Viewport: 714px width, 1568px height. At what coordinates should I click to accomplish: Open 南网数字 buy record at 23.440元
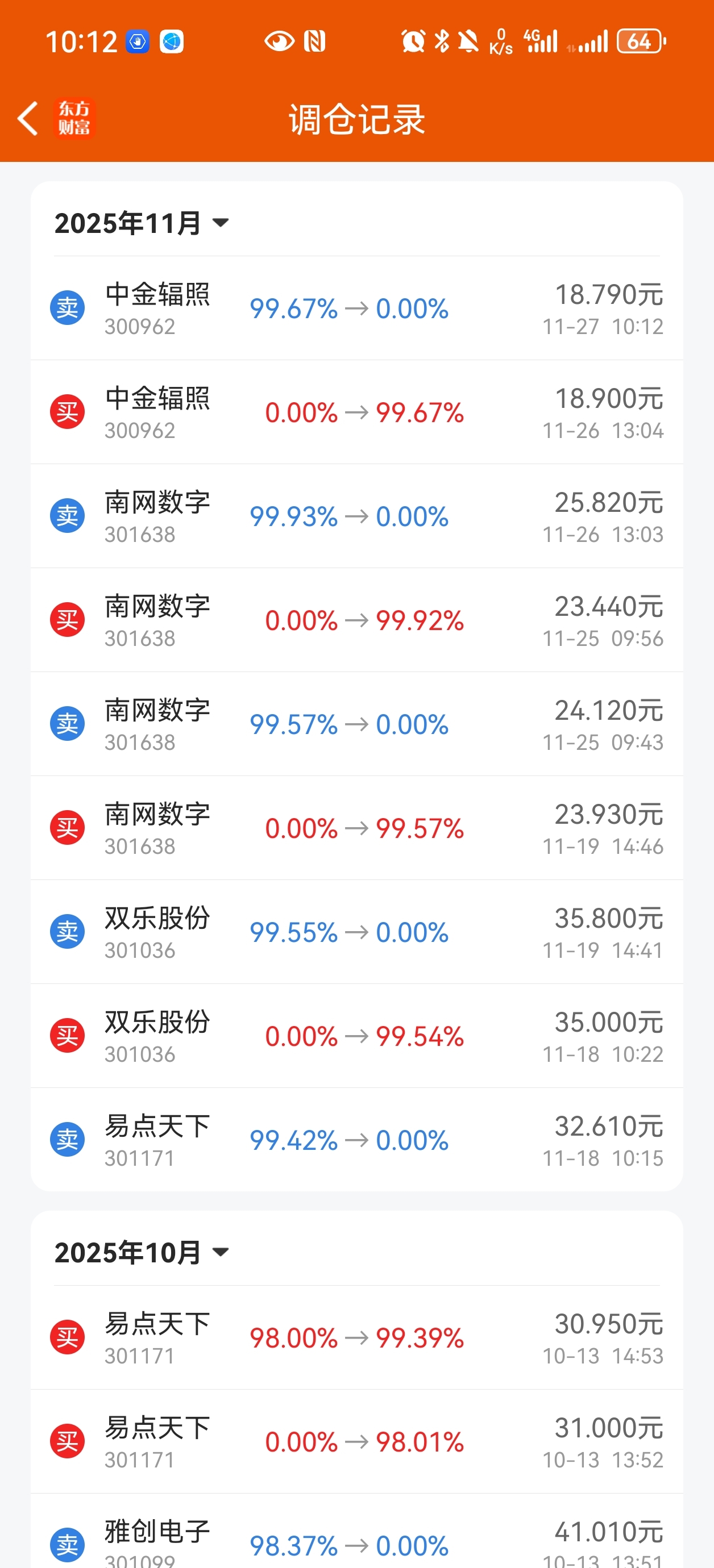click(x=357, y=620)
